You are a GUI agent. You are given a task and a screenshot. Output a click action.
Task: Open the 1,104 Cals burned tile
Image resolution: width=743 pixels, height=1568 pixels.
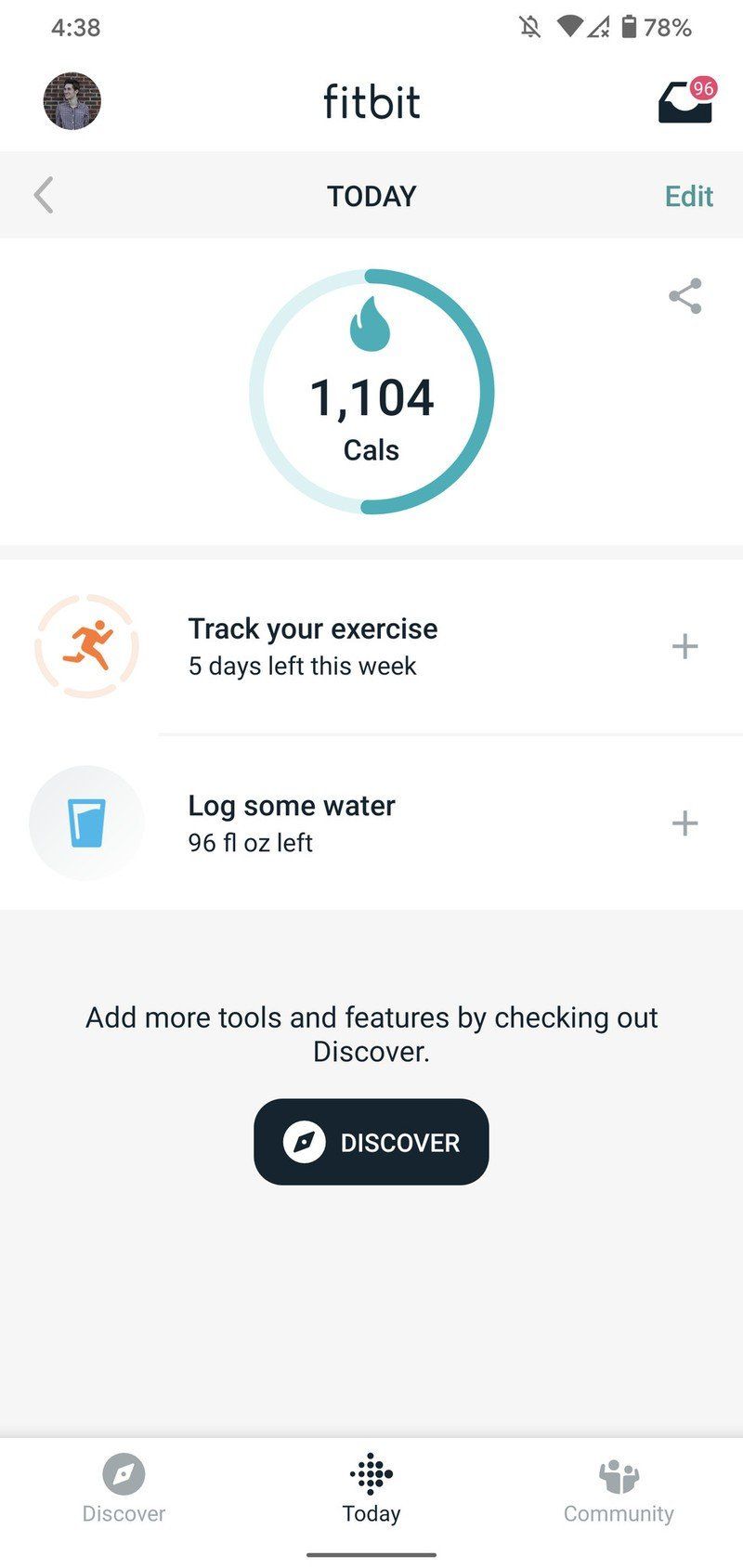coord(371,392)
